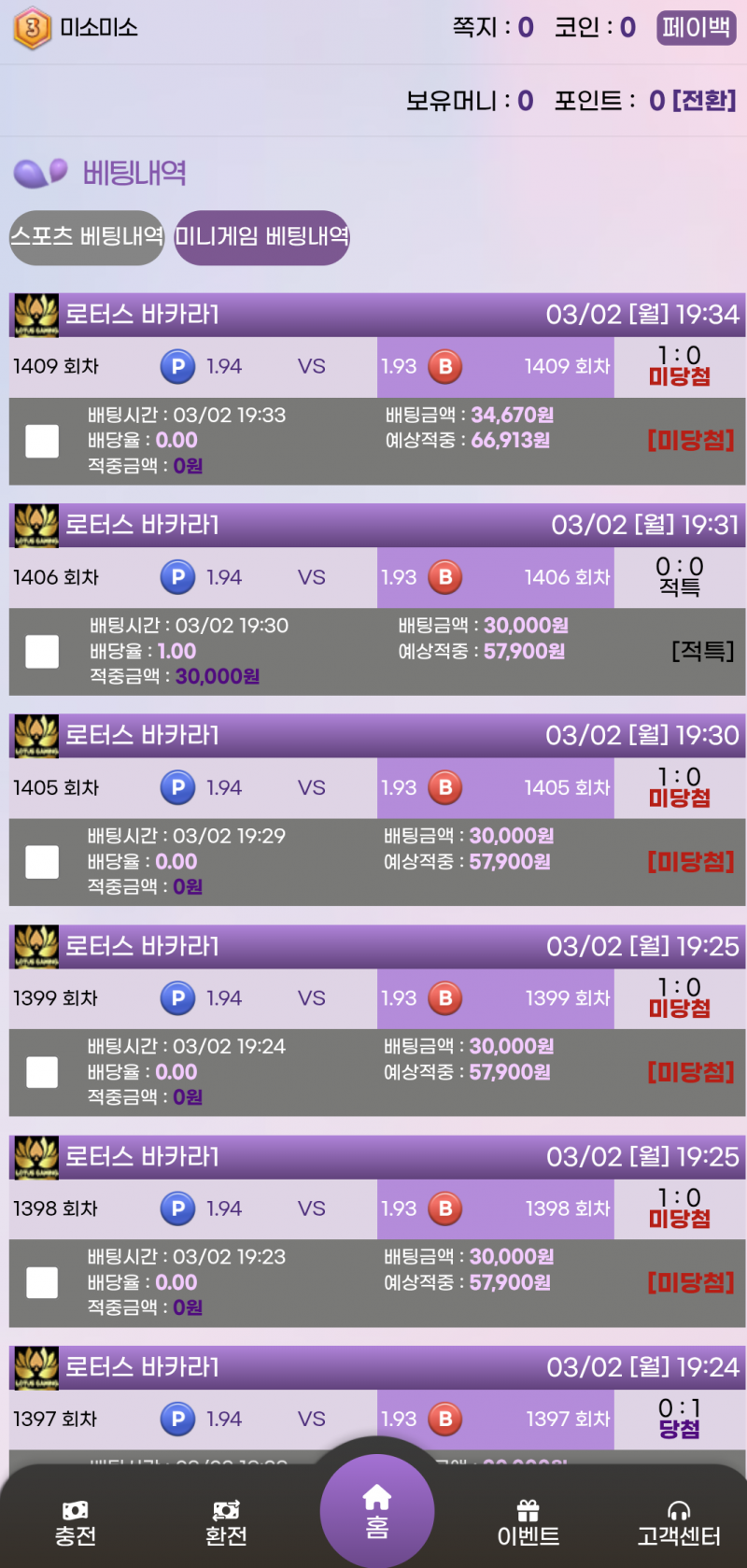747x1568 pixels.
Task: Check the box for the 1409 회차 bet
Action: tap(42, 441)
